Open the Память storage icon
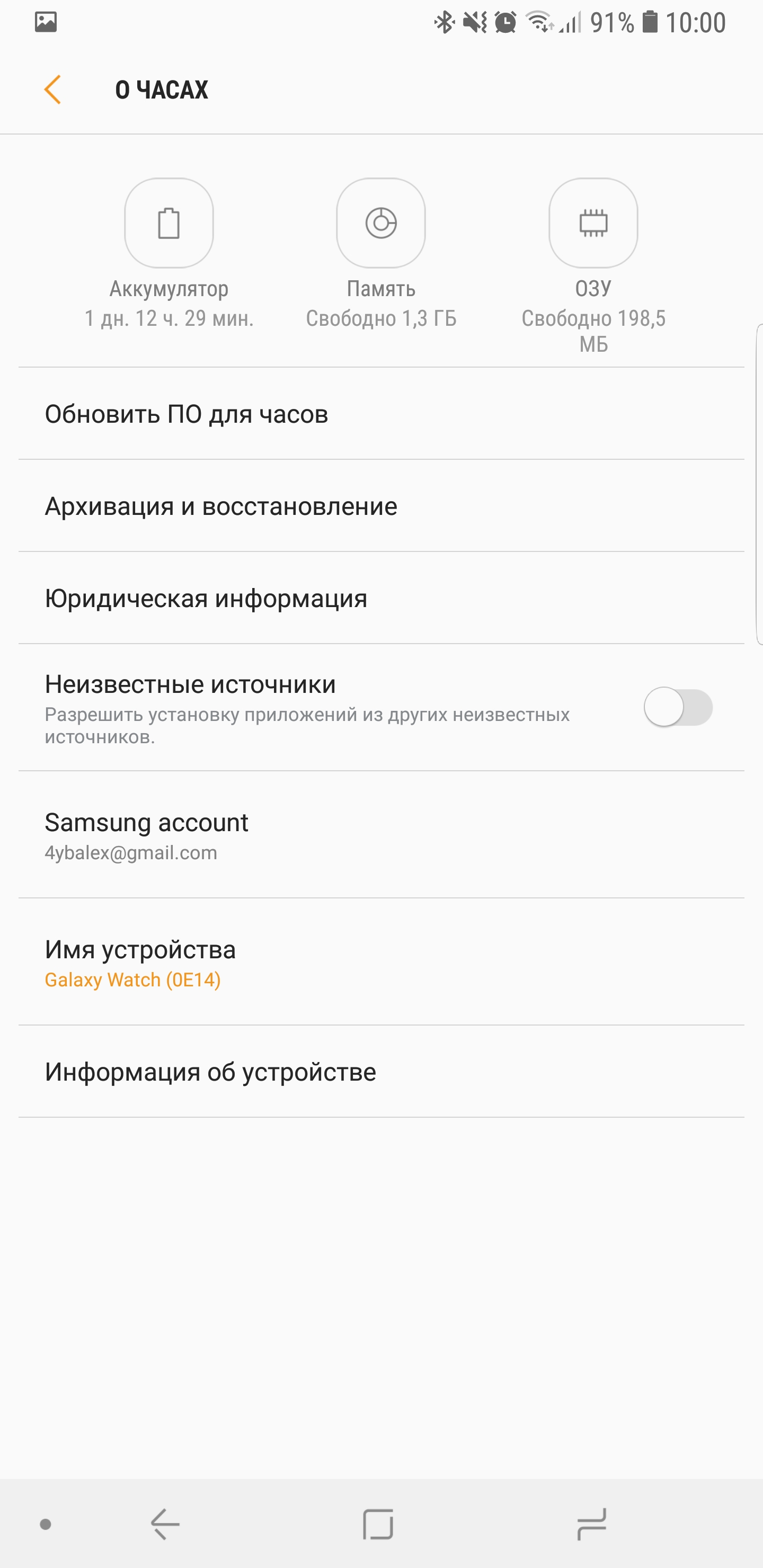 [x=380, y=224]
